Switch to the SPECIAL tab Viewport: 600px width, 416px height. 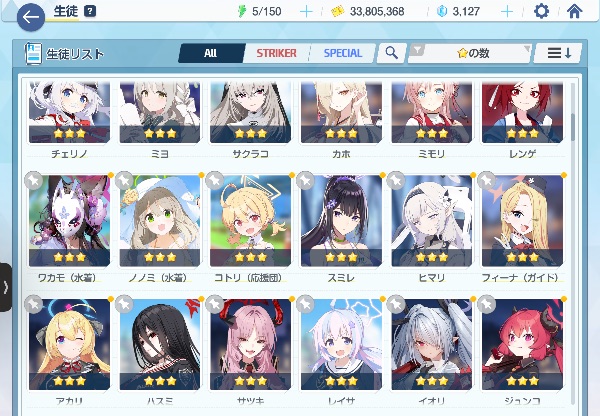coord(342,53)
